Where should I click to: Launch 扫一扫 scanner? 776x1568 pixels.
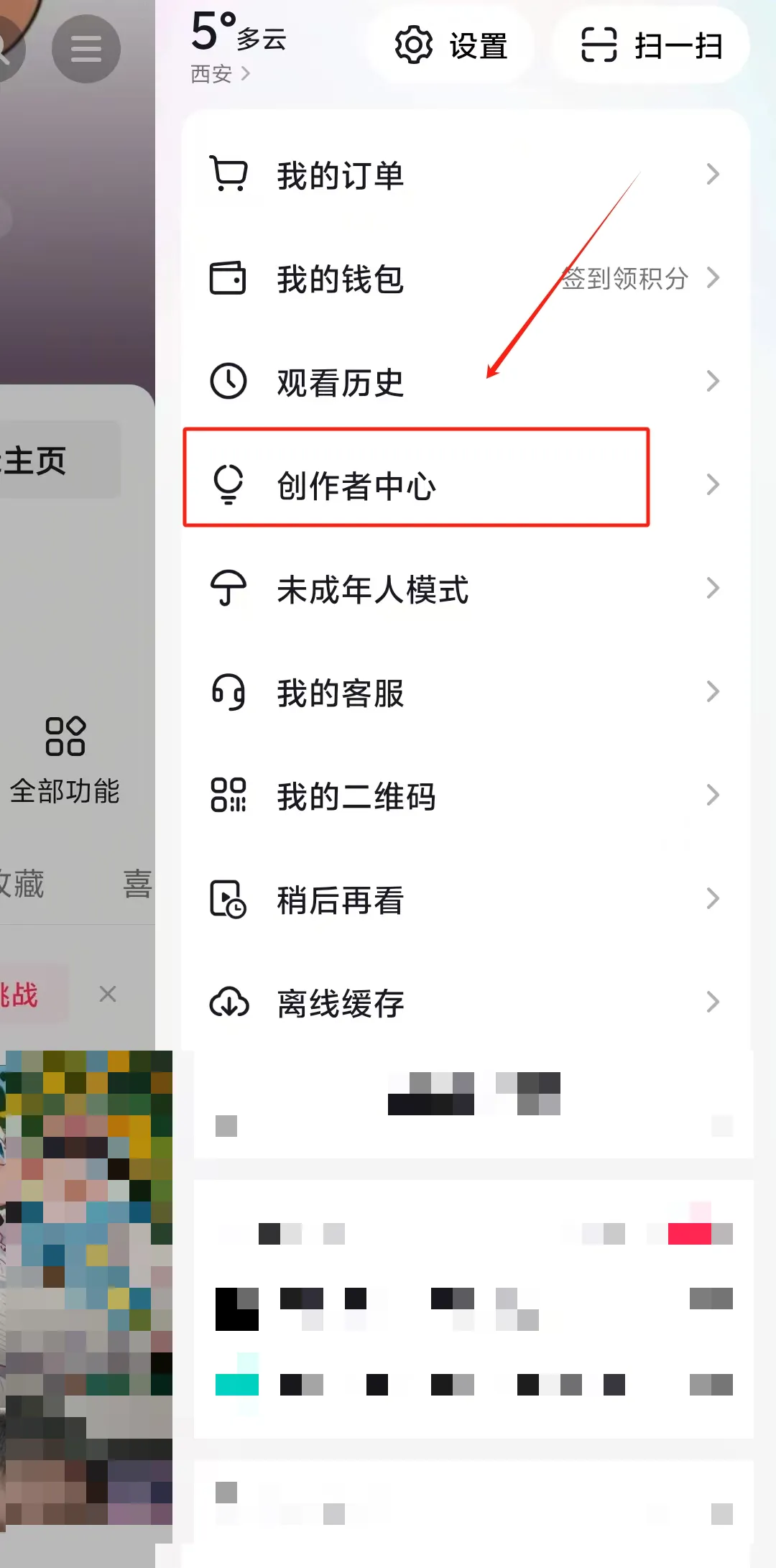tap(651, 46)
